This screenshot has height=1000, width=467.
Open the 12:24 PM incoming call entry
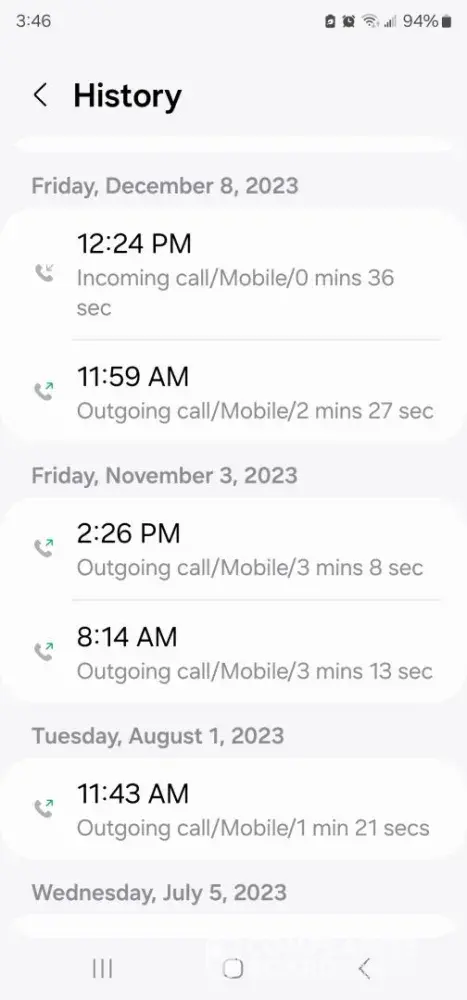coord(234,274)
